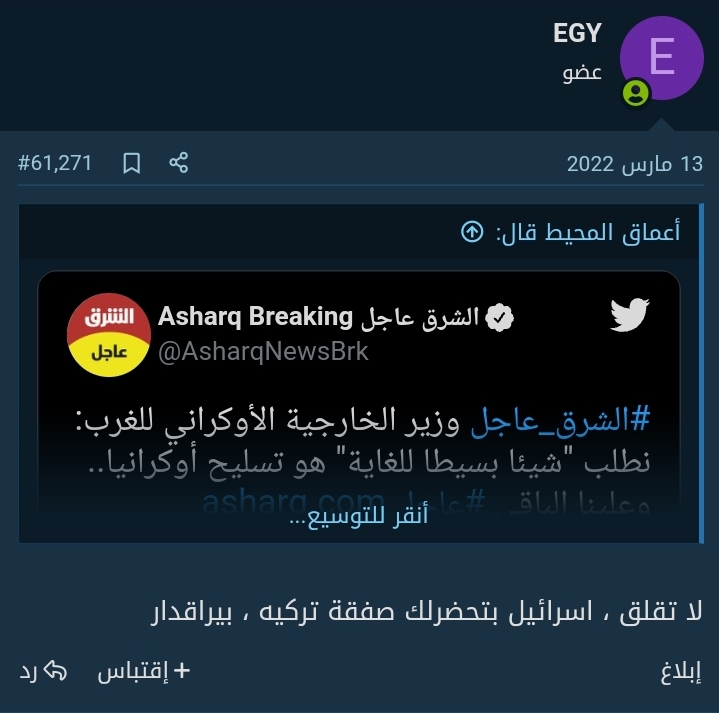
Task: Open the post number #61,271 link
Action: click(x=55, y=163)
